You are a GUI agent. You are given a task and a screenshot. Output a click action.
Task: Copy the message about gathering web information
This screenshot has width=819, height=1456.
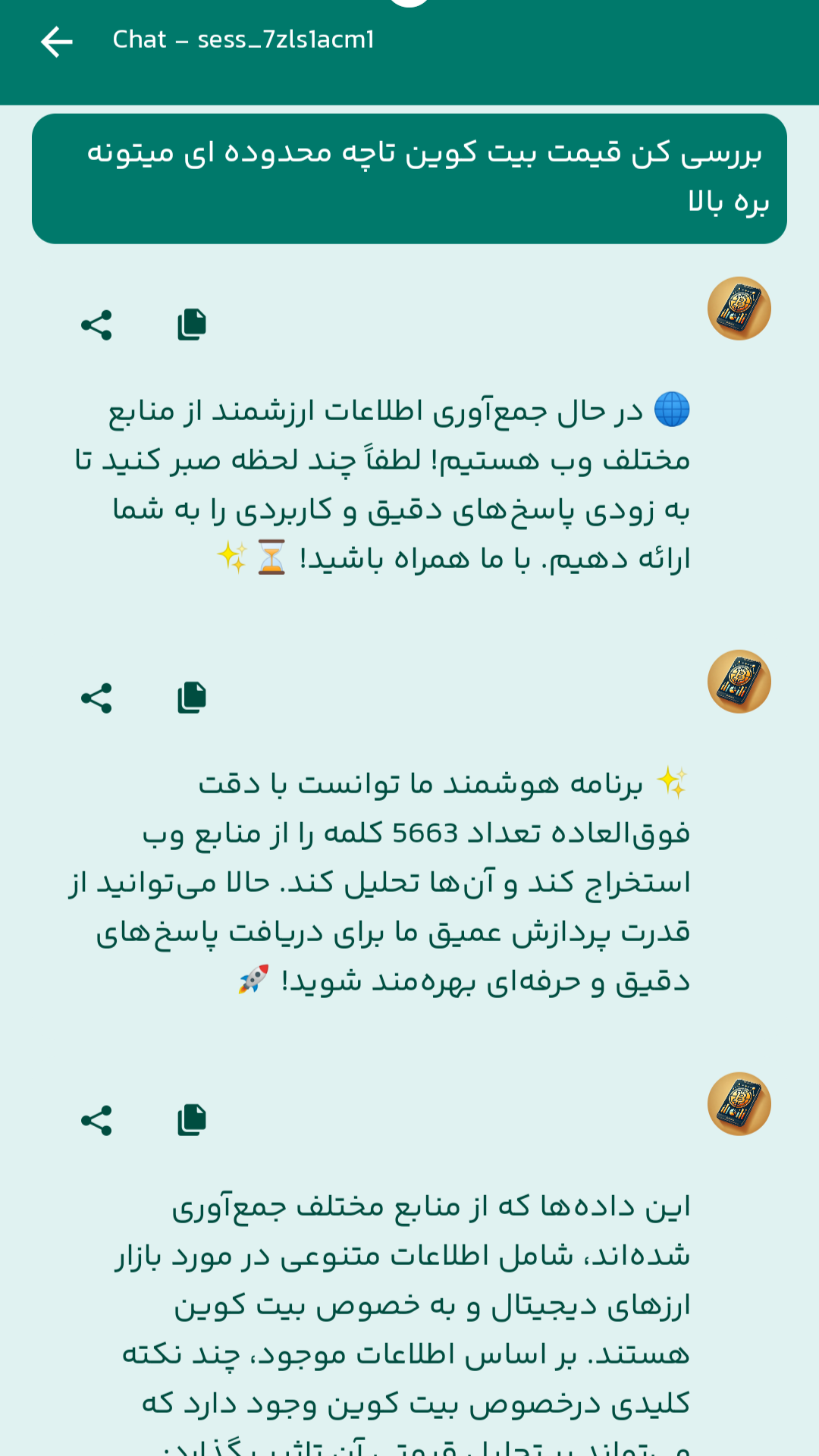coord(192,325)
